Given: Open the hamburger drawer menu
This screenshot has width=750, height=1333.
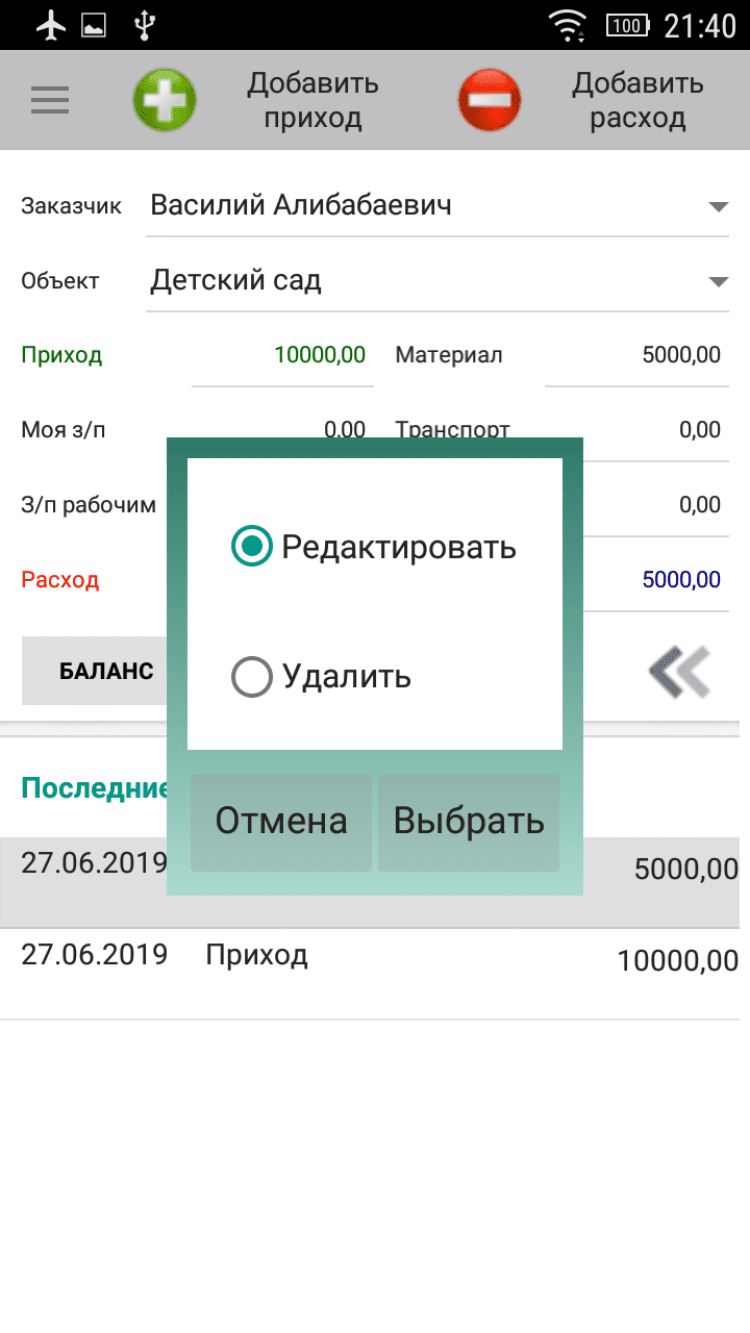Looking at the screenshot, I should pyautogui.click(x=50, y=100).
